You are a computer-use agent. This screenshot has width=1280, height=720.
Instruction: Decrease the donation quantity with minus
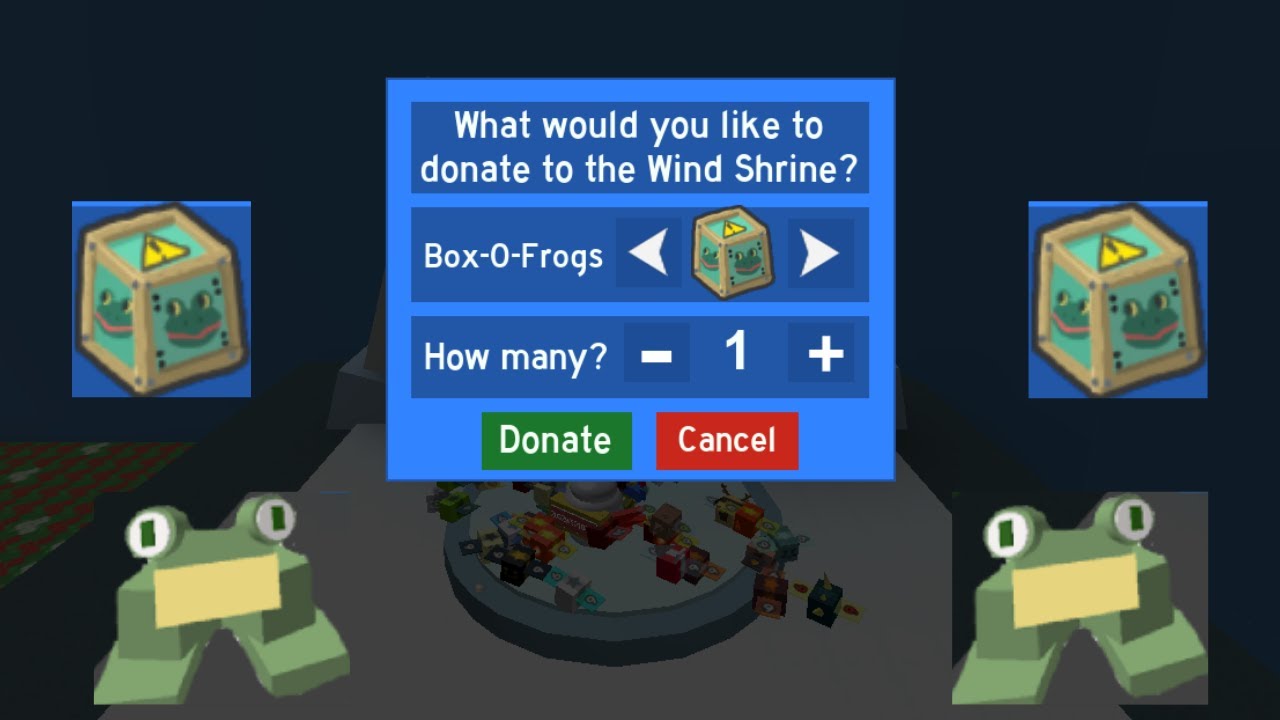point(656,353)
